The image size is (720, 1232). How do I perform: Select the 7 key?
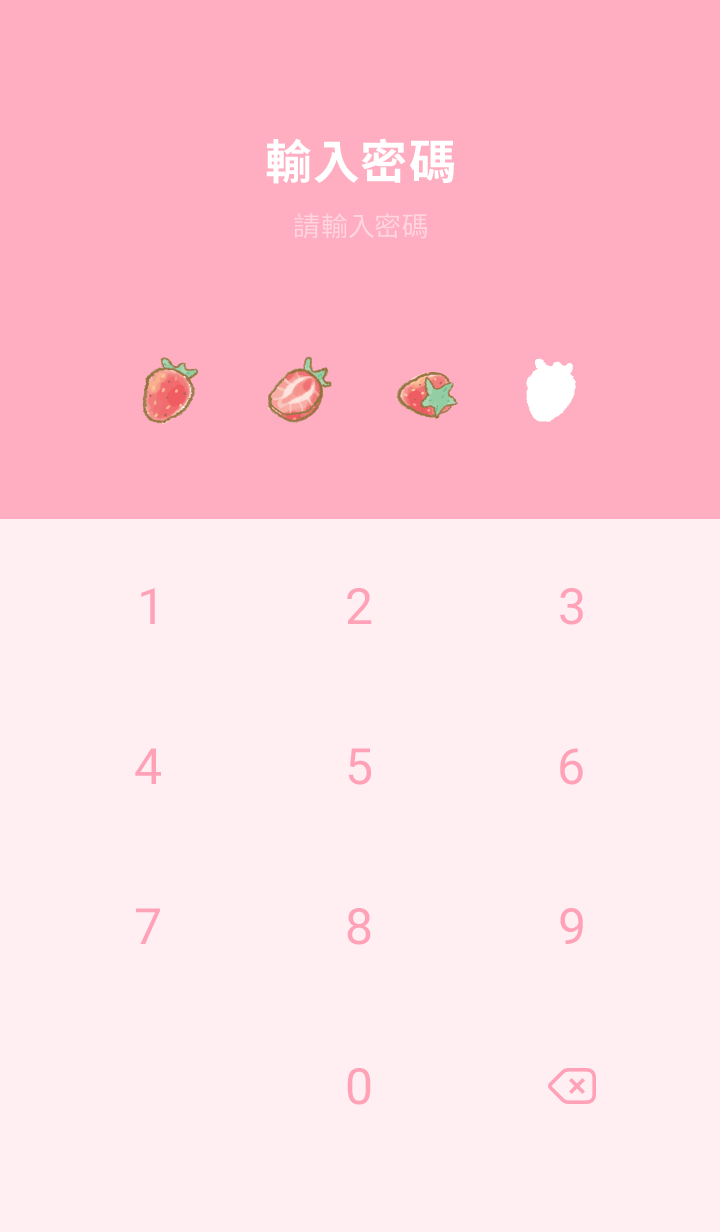pos(148,927)
